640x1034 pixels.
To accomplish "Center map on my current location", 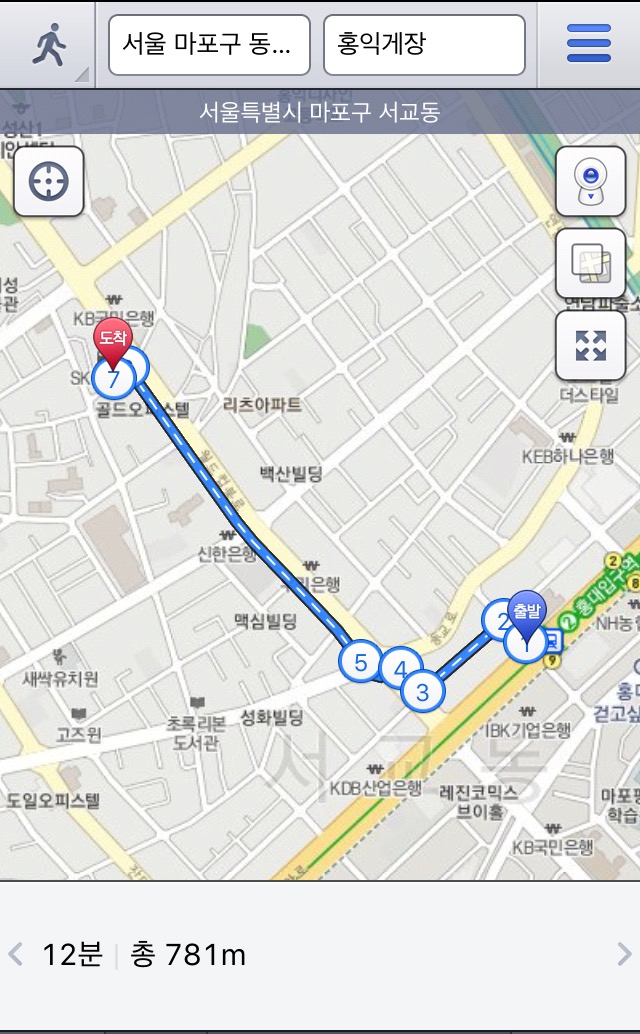I will point(48,181).
